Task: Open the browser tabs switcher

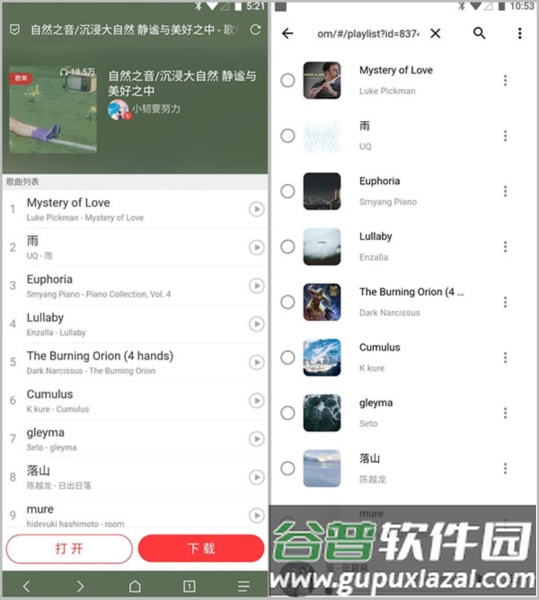Action: (189, 586)
